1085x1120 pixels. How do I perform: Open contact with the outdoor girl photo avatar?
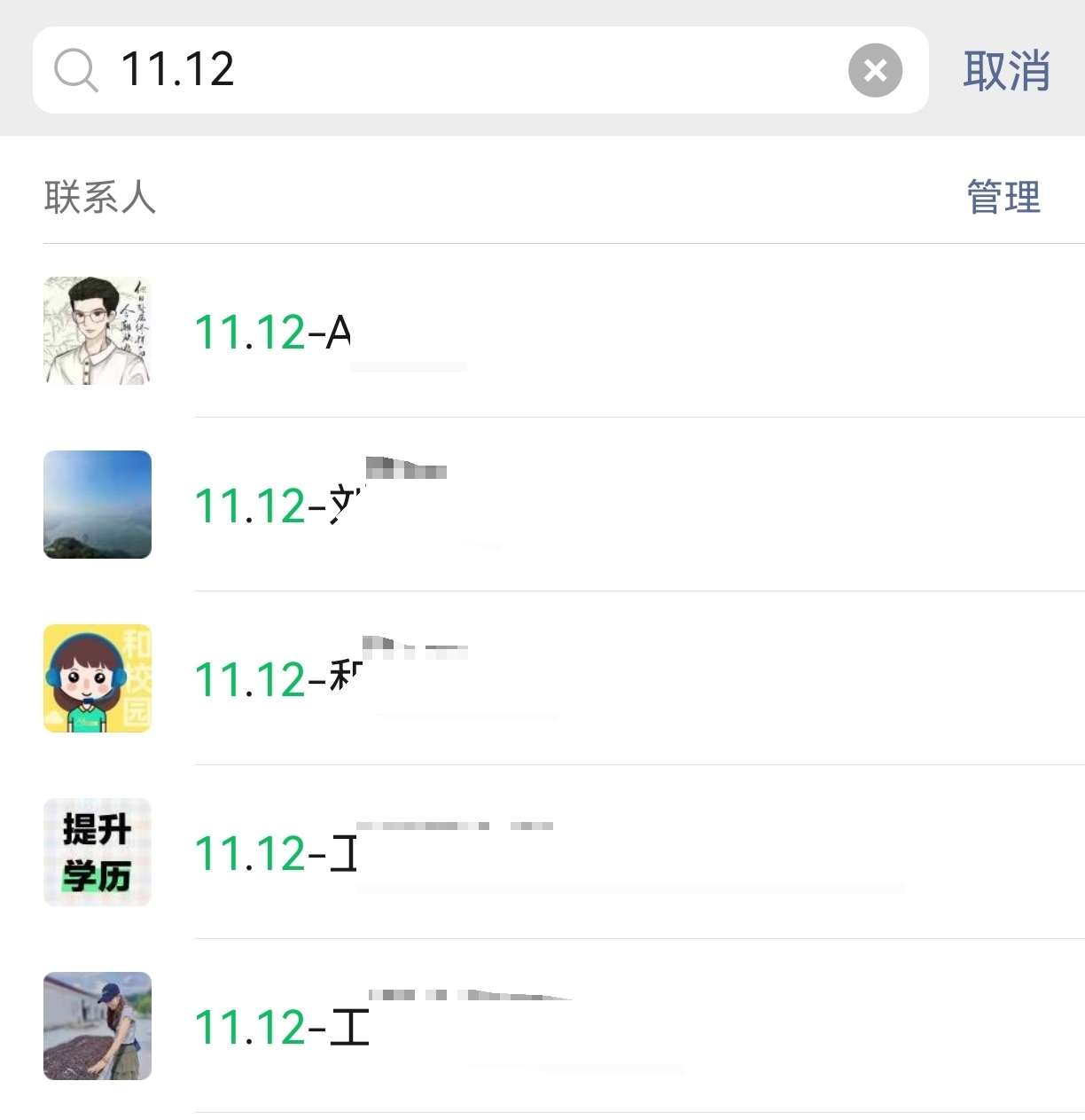tap(550, 1026)
